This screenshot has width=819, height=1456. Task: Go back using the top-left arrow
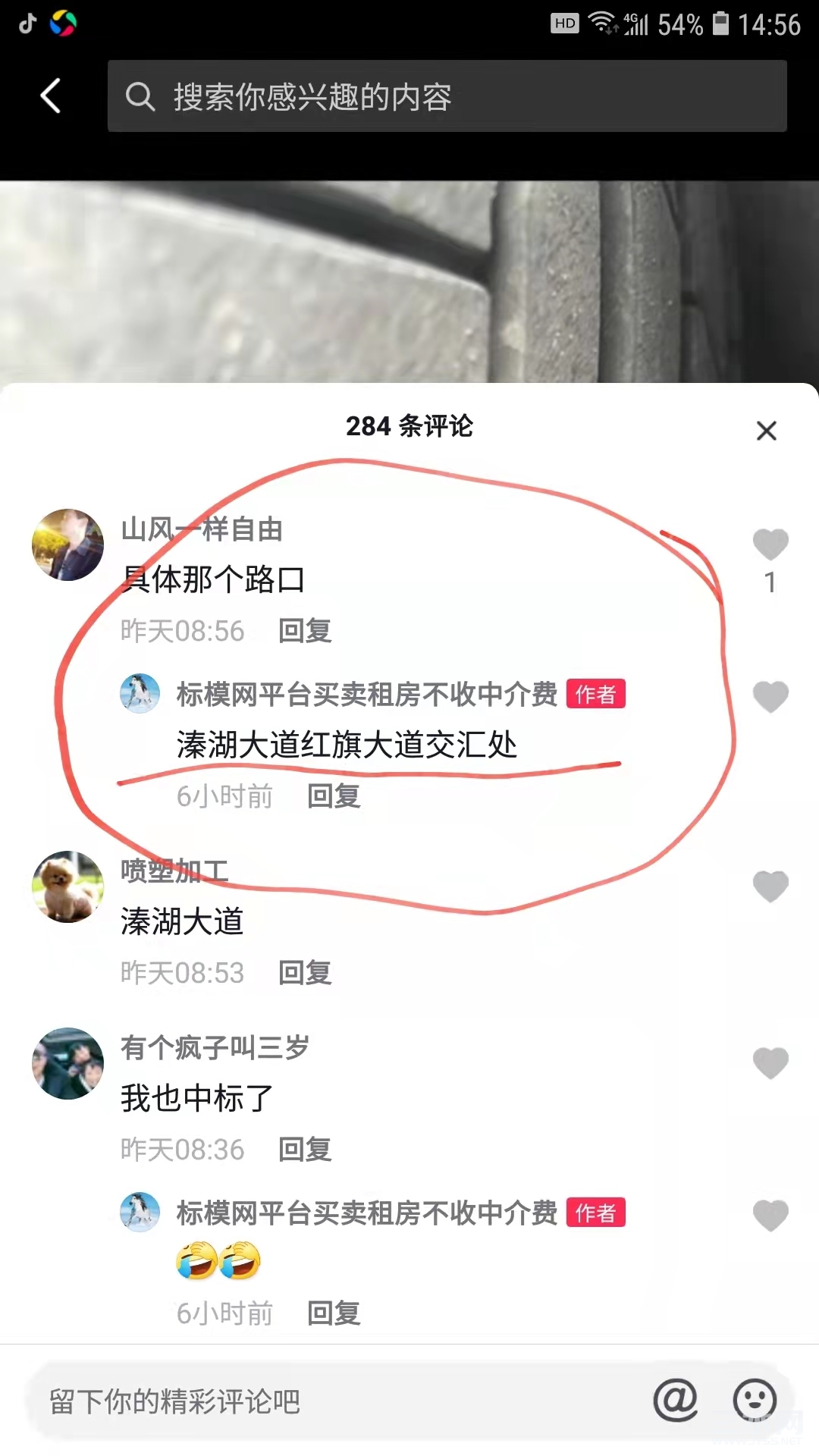(51, 96)
